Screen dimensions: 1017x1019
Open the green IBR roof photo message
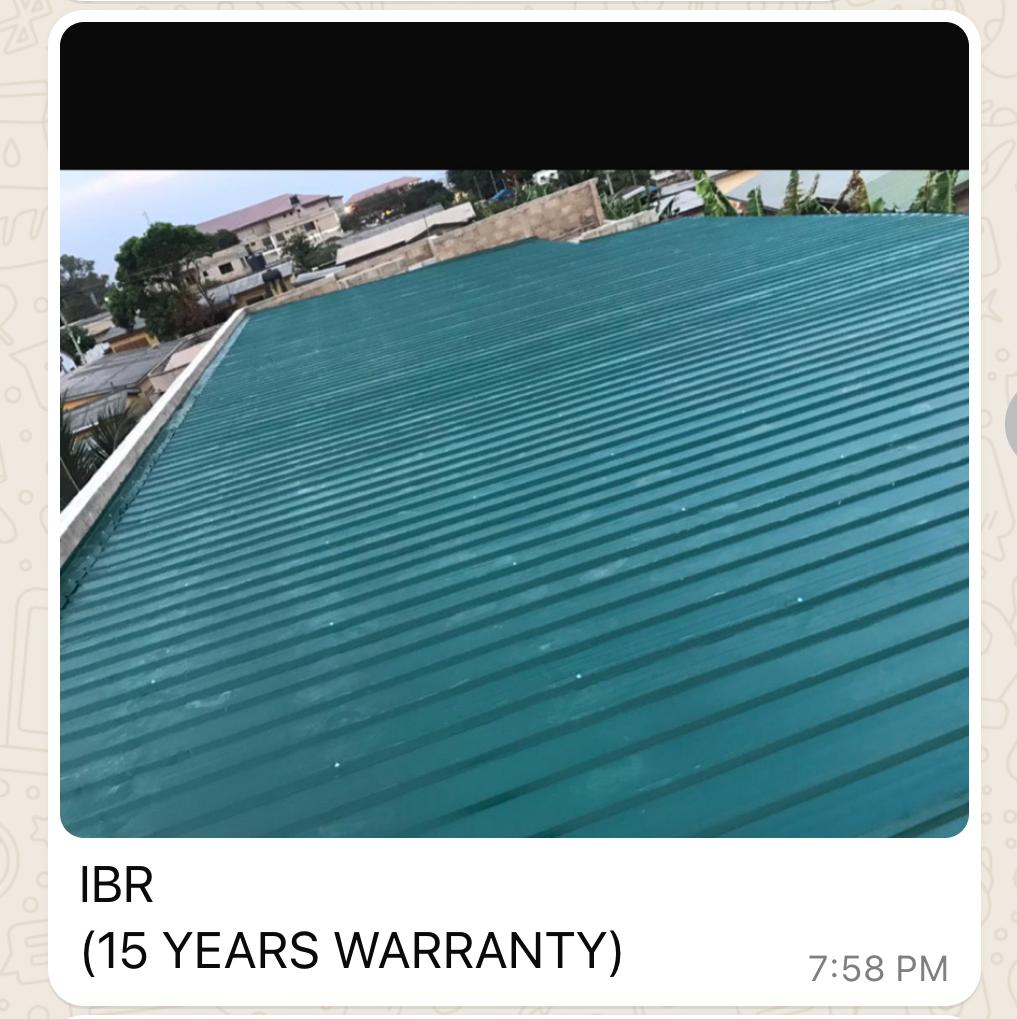click(x=514, y=500)
